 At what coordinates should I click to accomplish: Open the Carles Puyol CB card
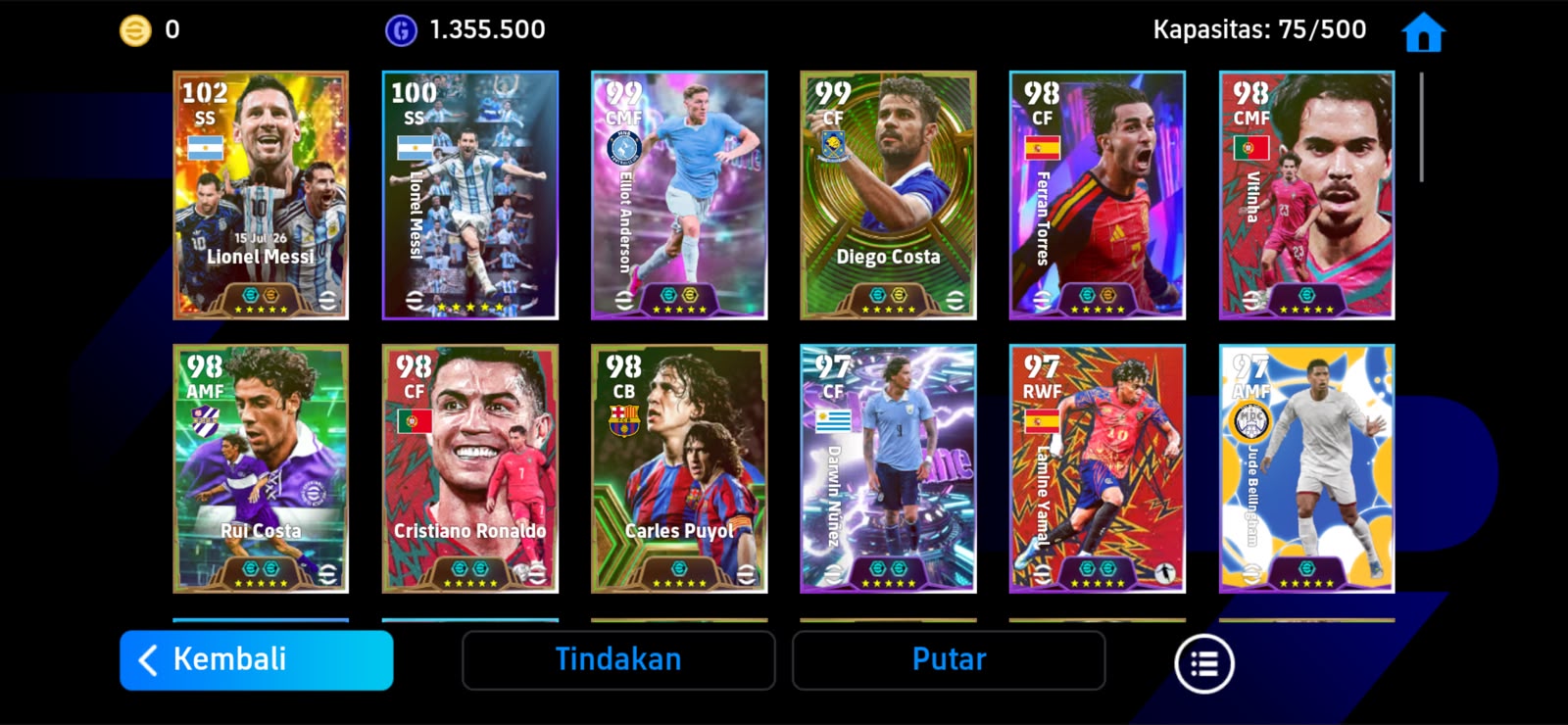[679, 468]
